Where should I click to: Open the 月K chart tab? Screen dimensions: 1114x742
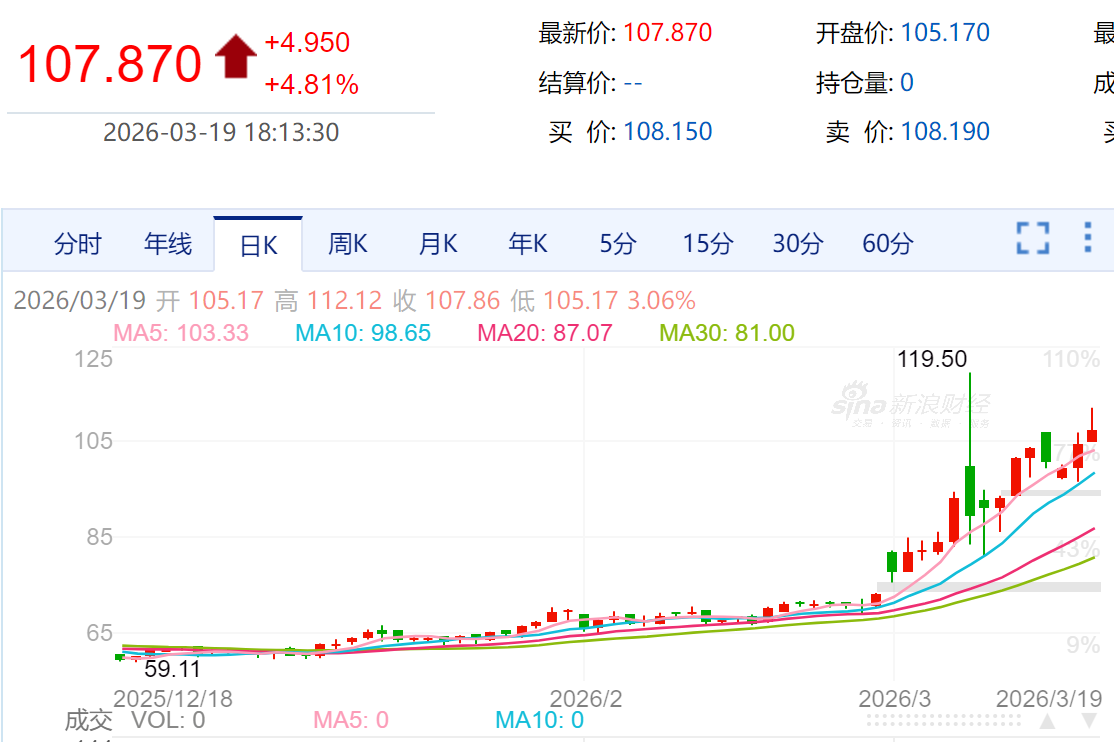coord(438,243)
